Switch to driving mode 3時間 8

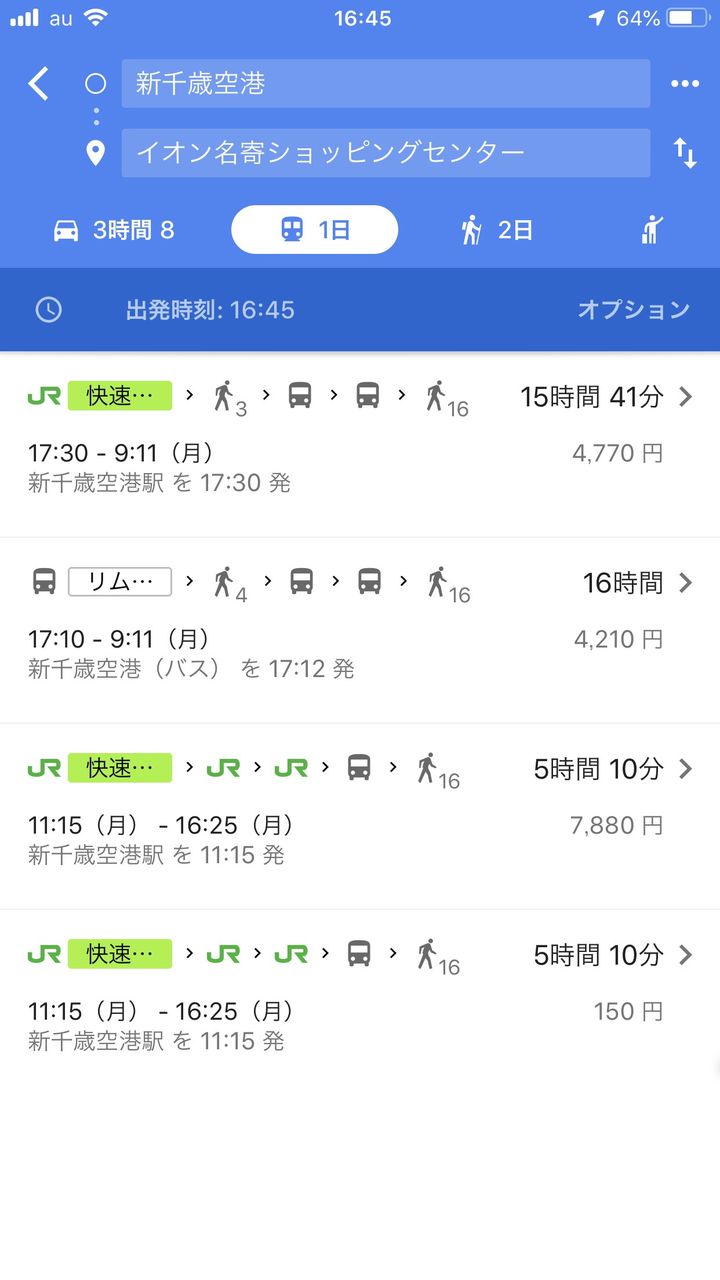(113, 231)
